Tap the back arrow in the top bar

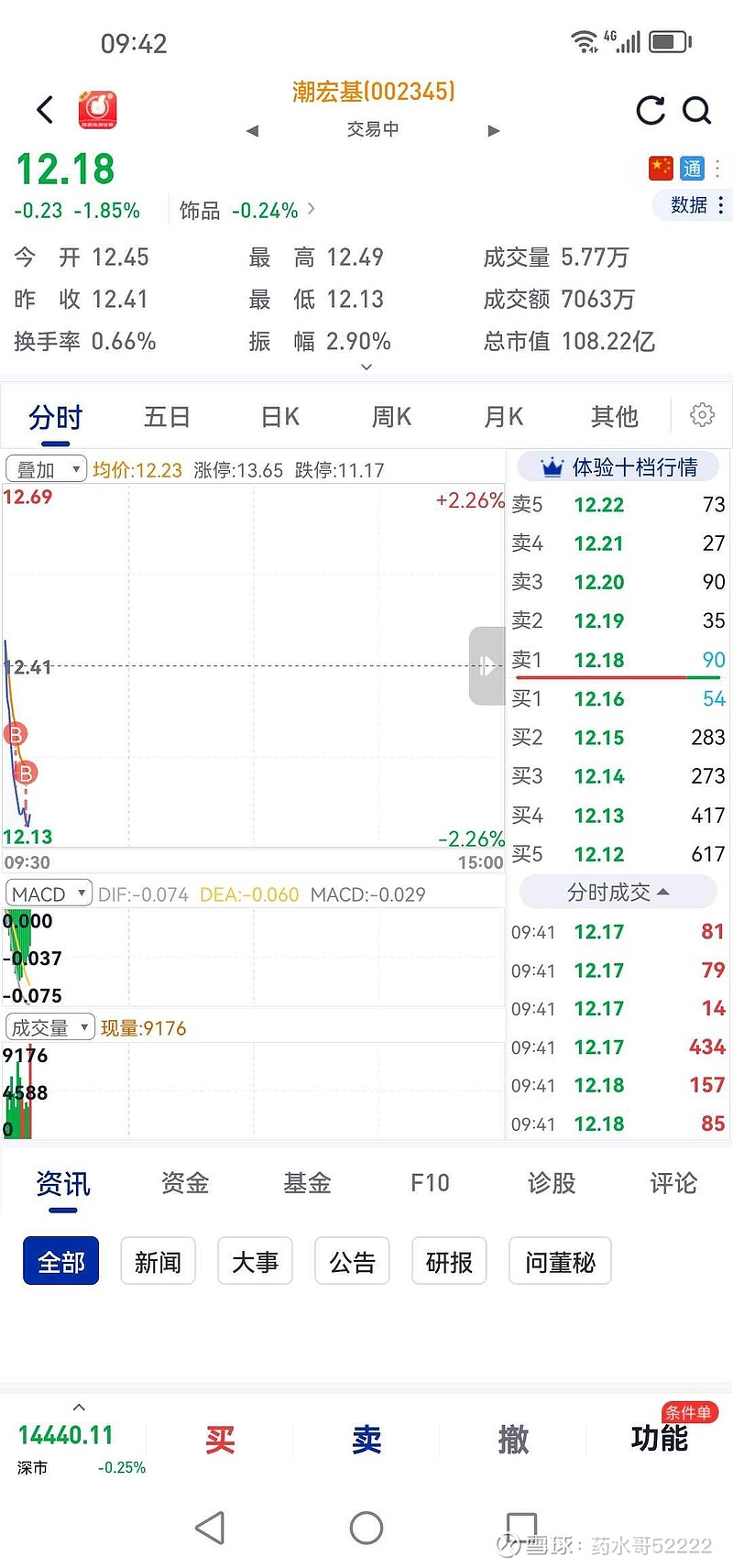45,108
